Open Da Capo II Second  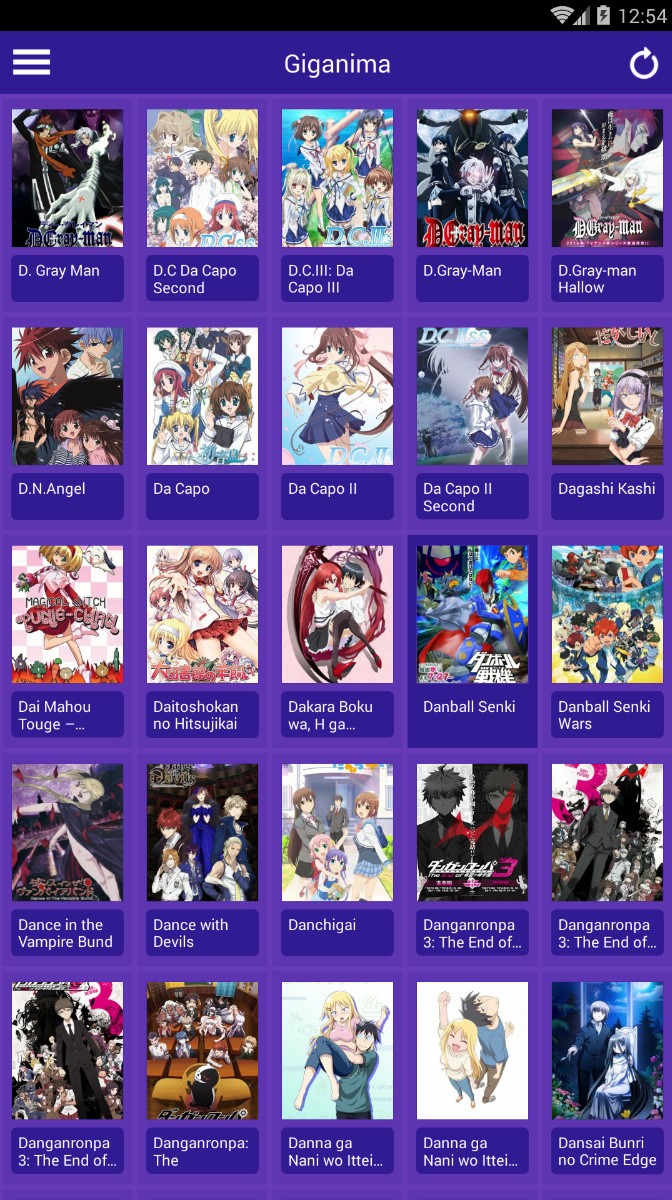click(x=472, y=423)
